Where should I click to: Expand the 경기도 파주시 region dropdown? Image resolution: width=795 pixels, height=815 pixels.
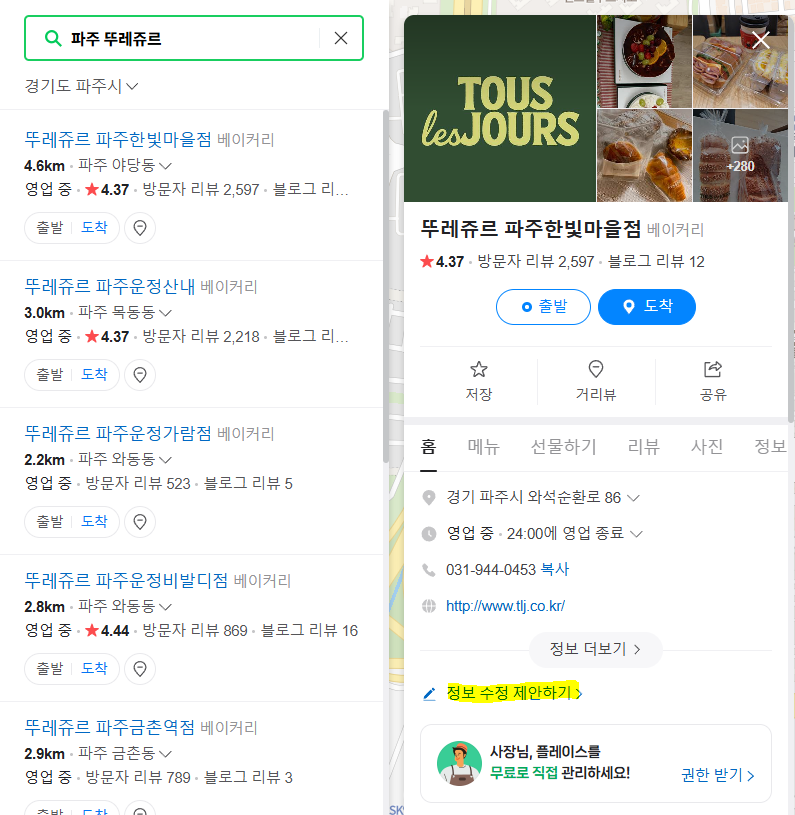[81, 86]
